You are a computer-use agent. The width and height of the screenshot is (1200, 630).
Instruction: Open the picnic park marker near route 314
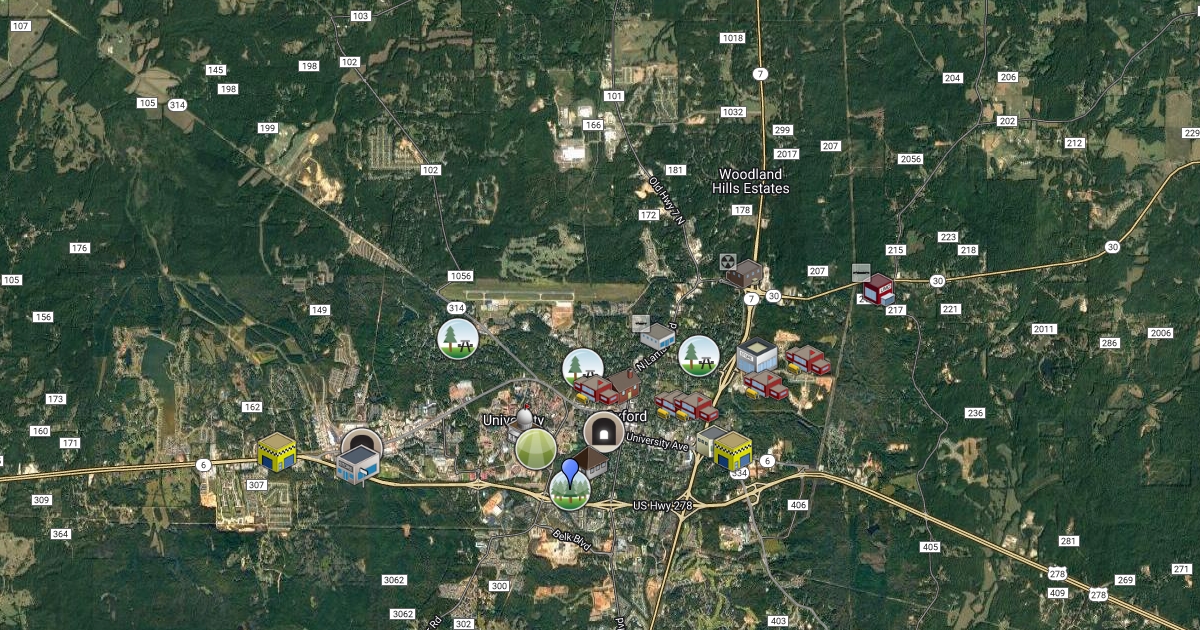[x=457, y=339]
